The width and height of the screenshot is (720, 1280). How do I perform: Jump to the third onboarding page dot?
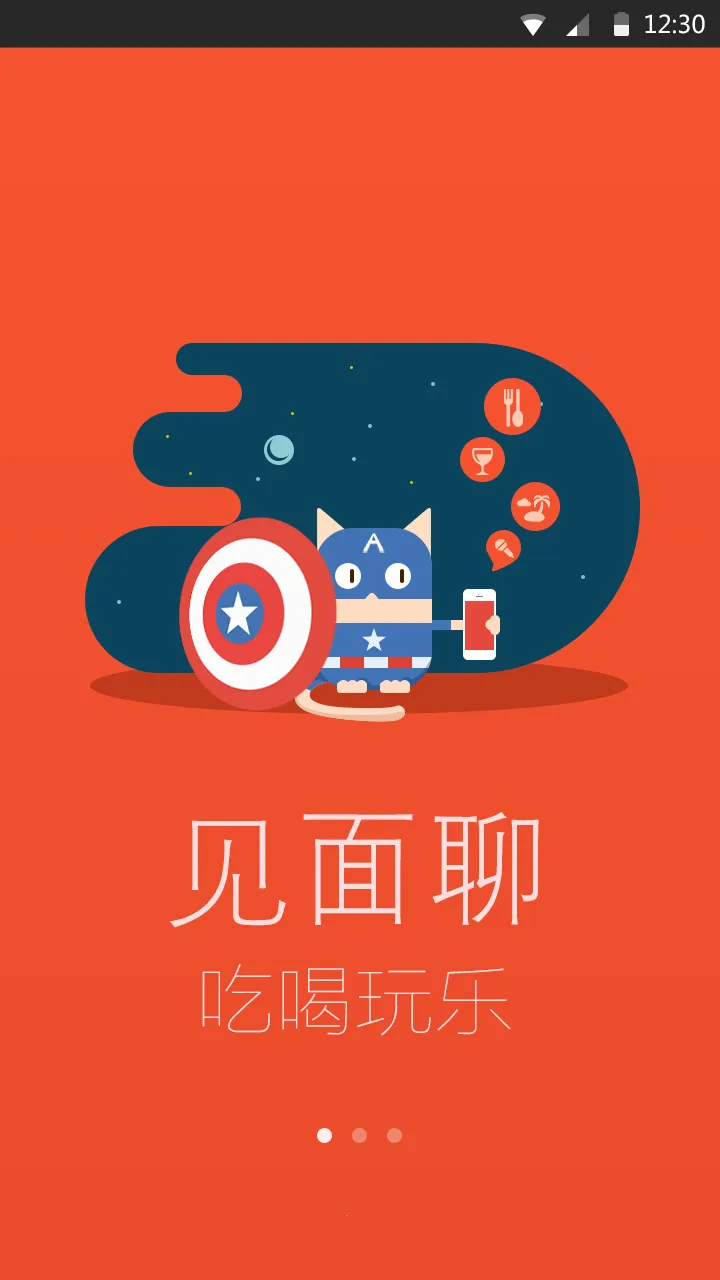[394, 1135]
